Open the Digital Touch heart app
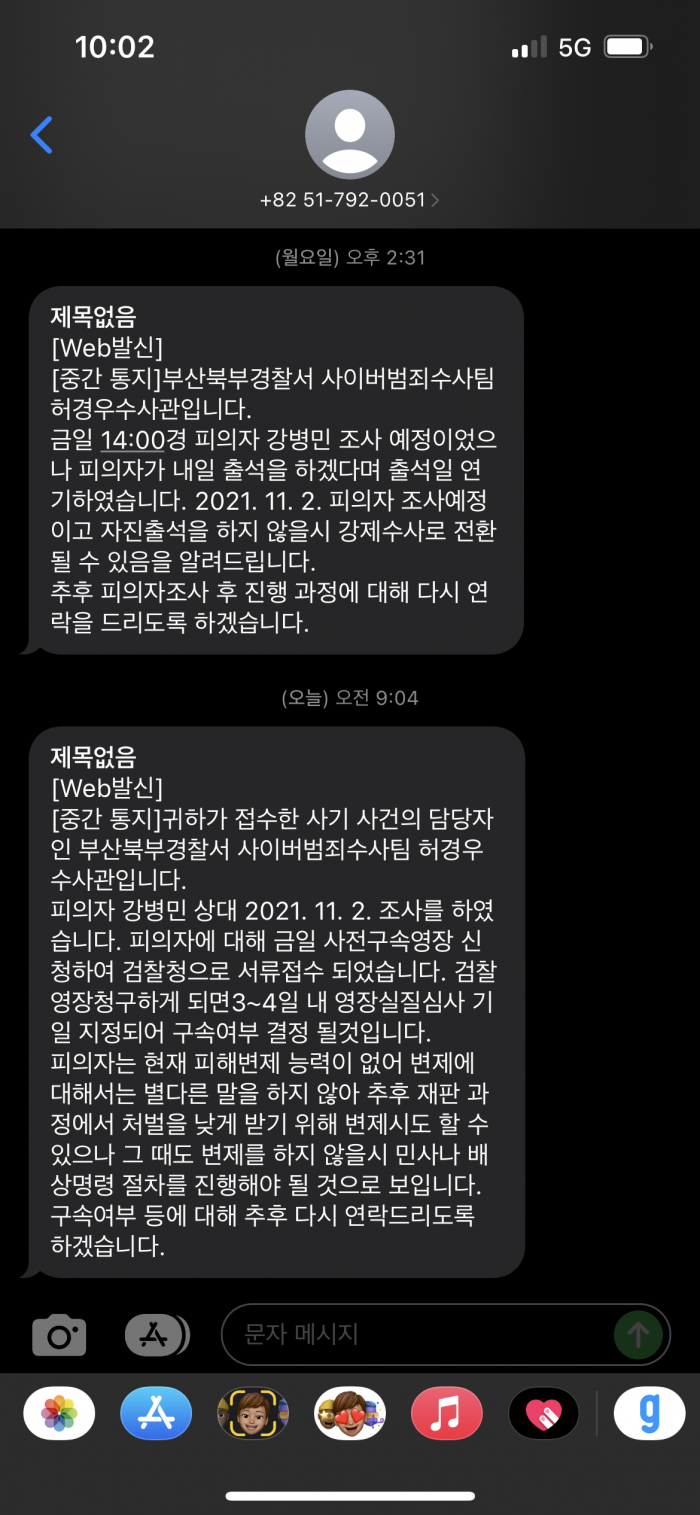Viewport: 700px width, 1515px height. [544, 1414]
